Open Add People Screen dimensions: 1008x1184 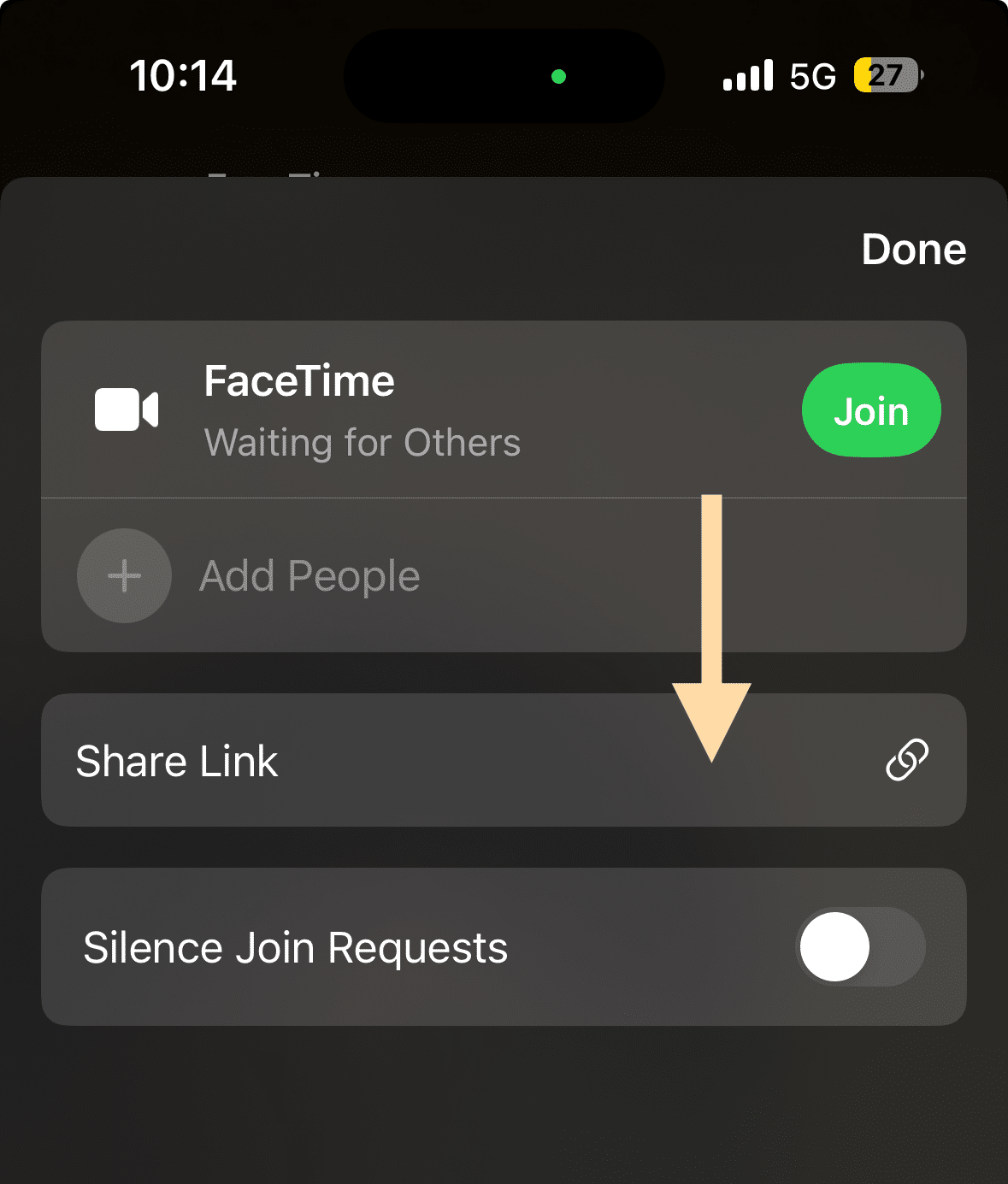tap(308, 575)
